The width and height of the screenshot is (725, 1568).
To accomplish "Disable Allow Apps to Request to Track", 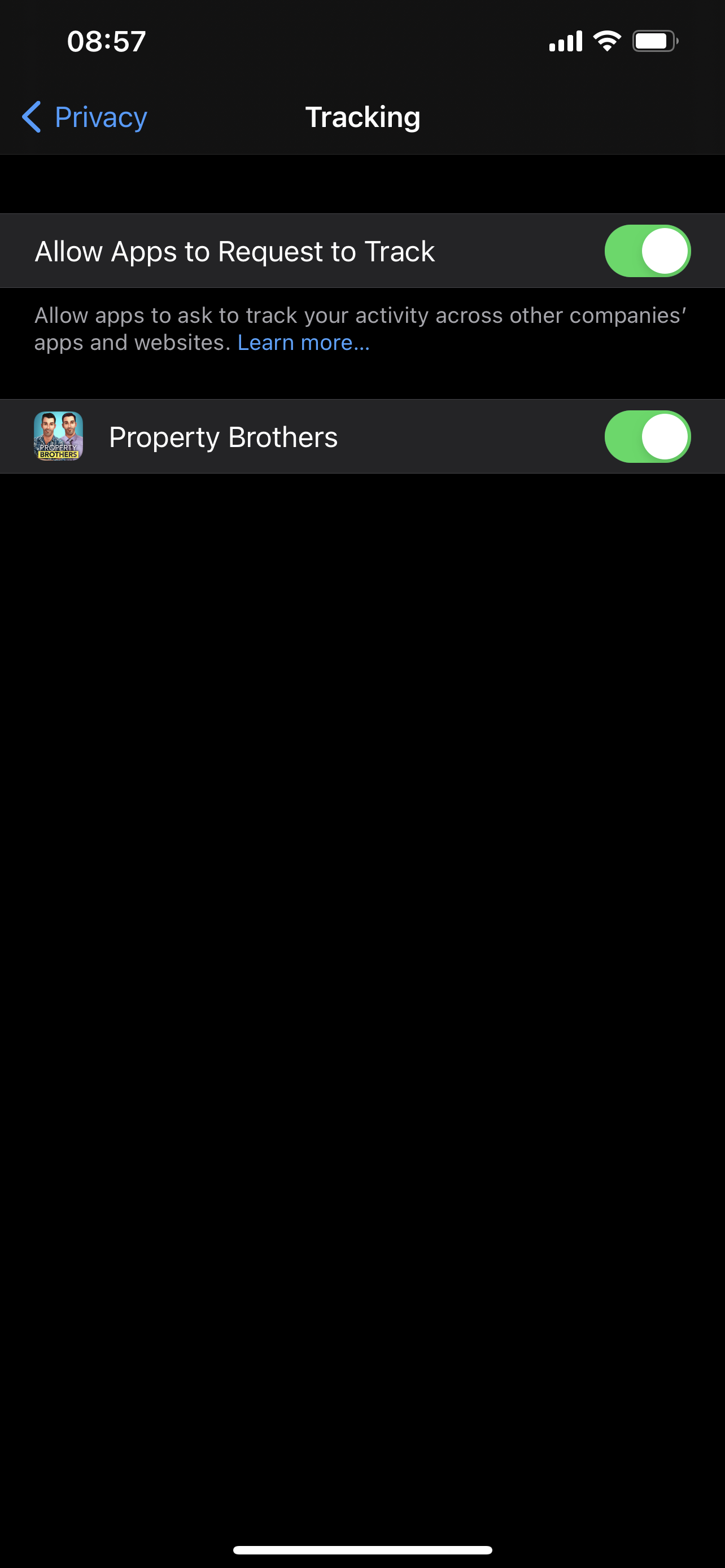I will (647, 251).
